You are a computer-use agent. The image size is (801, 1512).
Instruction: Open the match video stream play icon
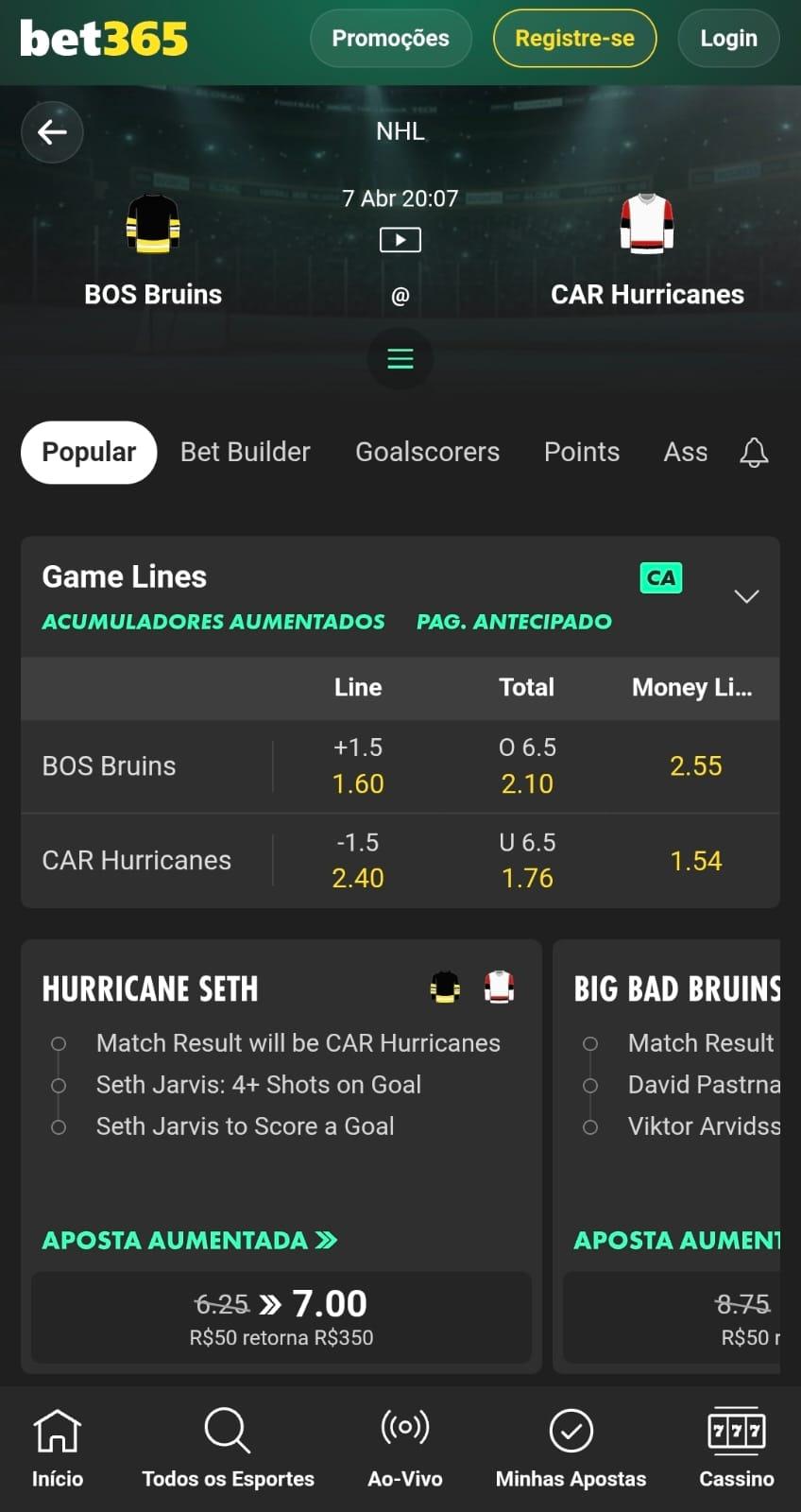pos(400,239)
